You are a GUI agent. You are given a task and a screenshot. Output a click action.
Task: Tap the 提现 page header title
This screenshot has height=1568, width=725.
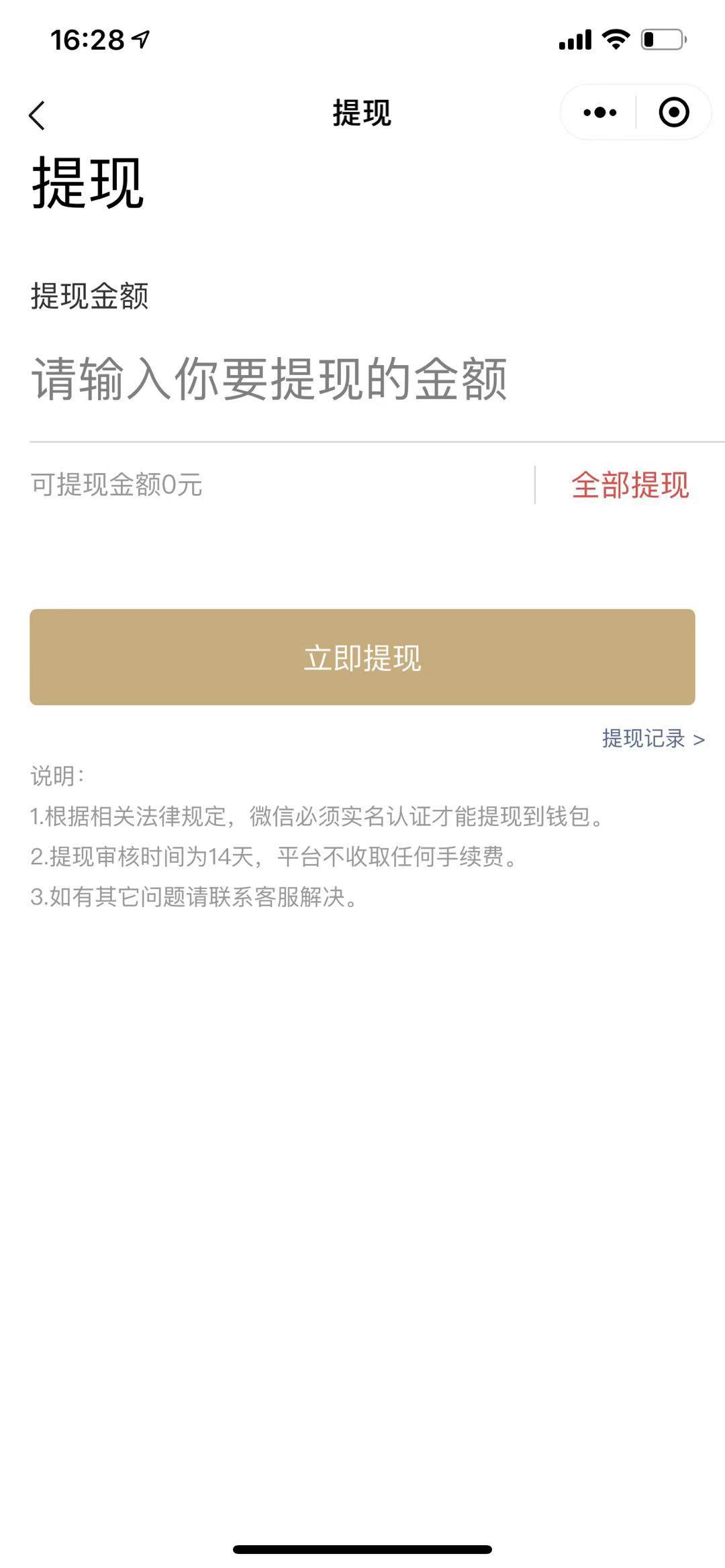point(362,112)
